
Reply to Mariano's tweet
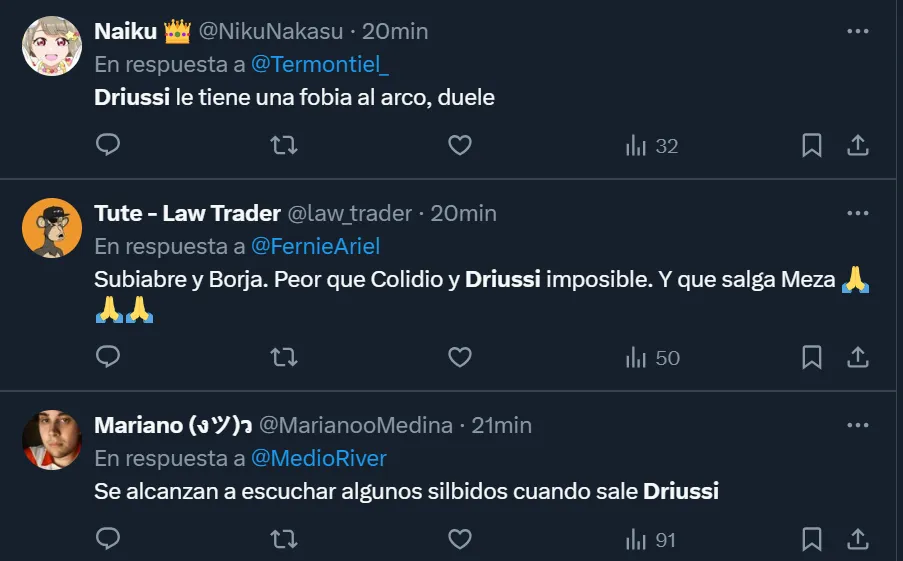pyautogui.click(x=108, y=540)
